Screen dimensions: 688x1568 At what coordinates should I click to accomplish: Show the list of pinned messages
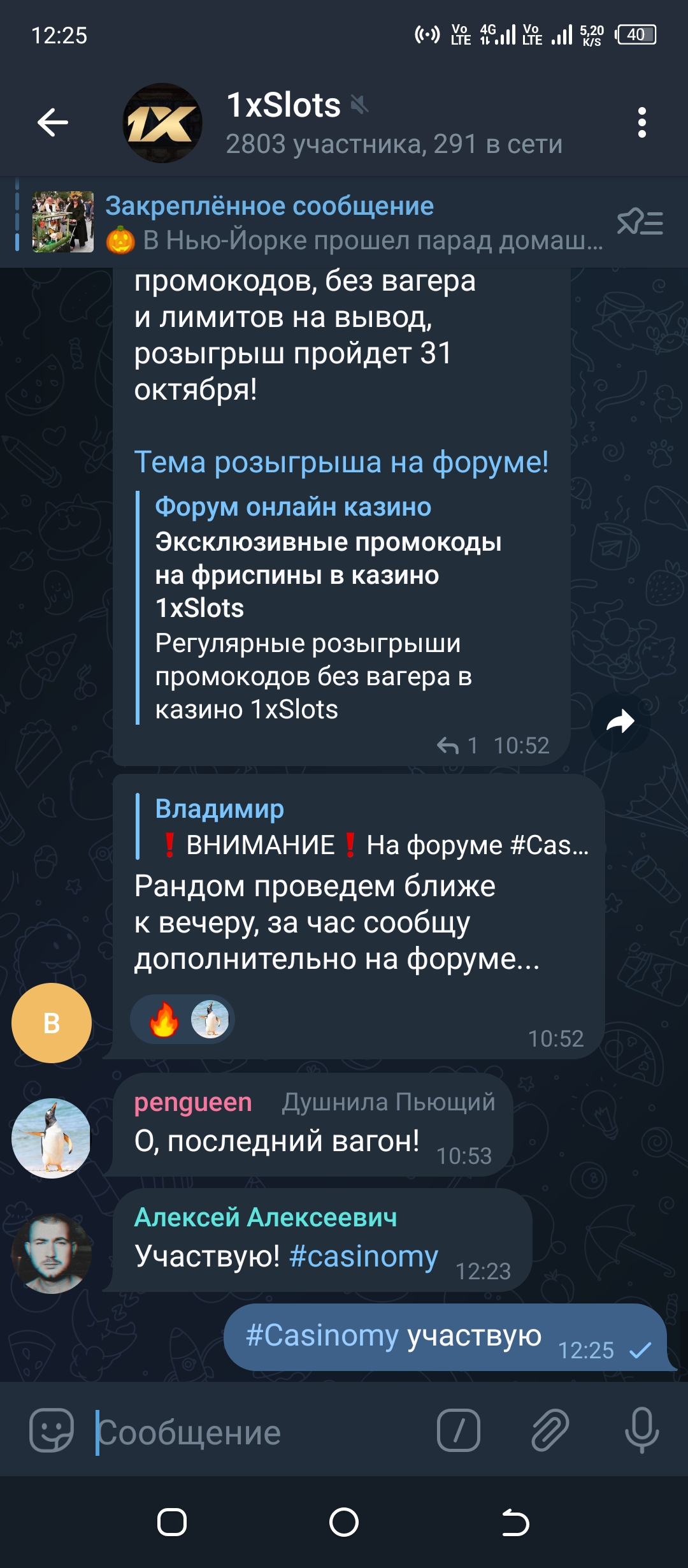(x=640, y=223)
